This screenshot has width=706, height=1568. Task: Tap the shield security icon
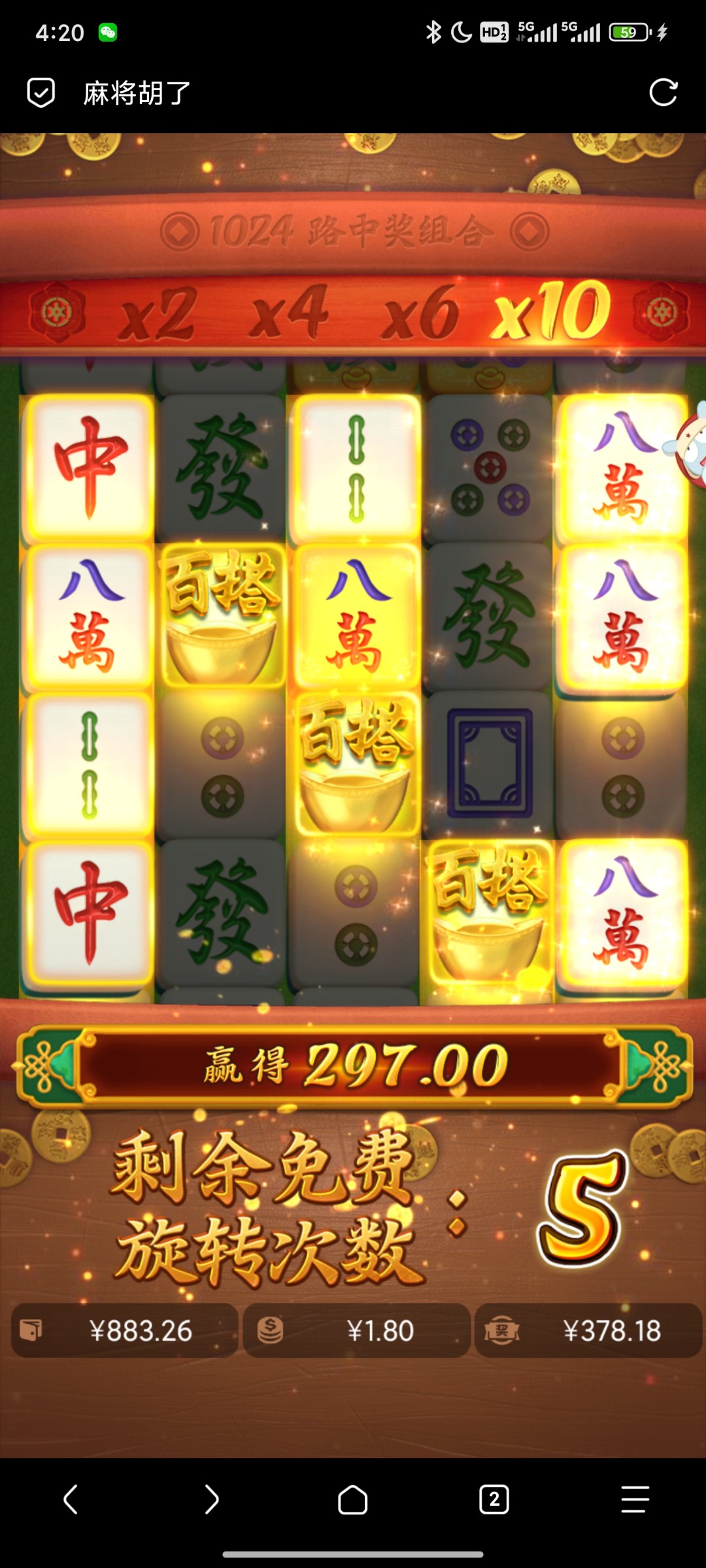pyautogui.click(x=41, y=93)
